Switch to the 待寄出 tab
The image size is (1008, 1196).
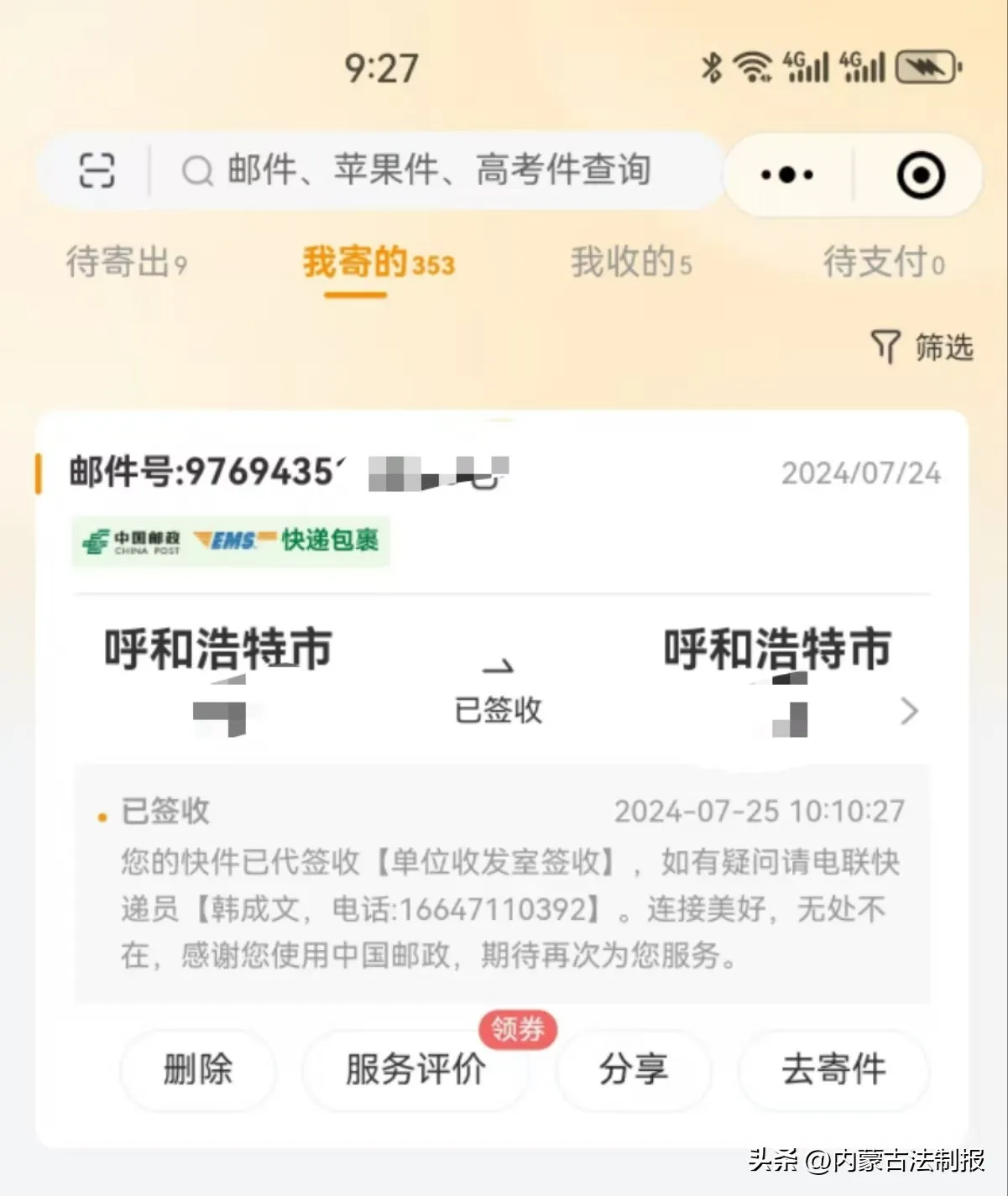(126, 262)
